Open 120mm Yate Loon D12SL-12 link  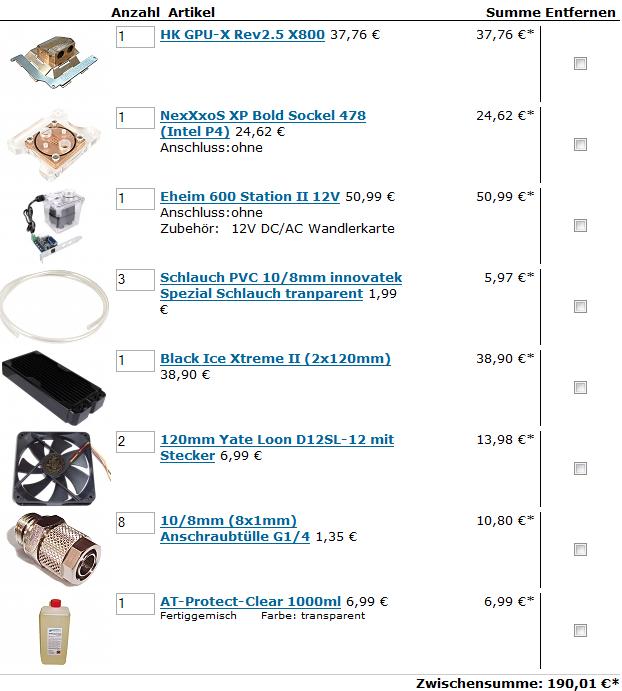[276, 440]
